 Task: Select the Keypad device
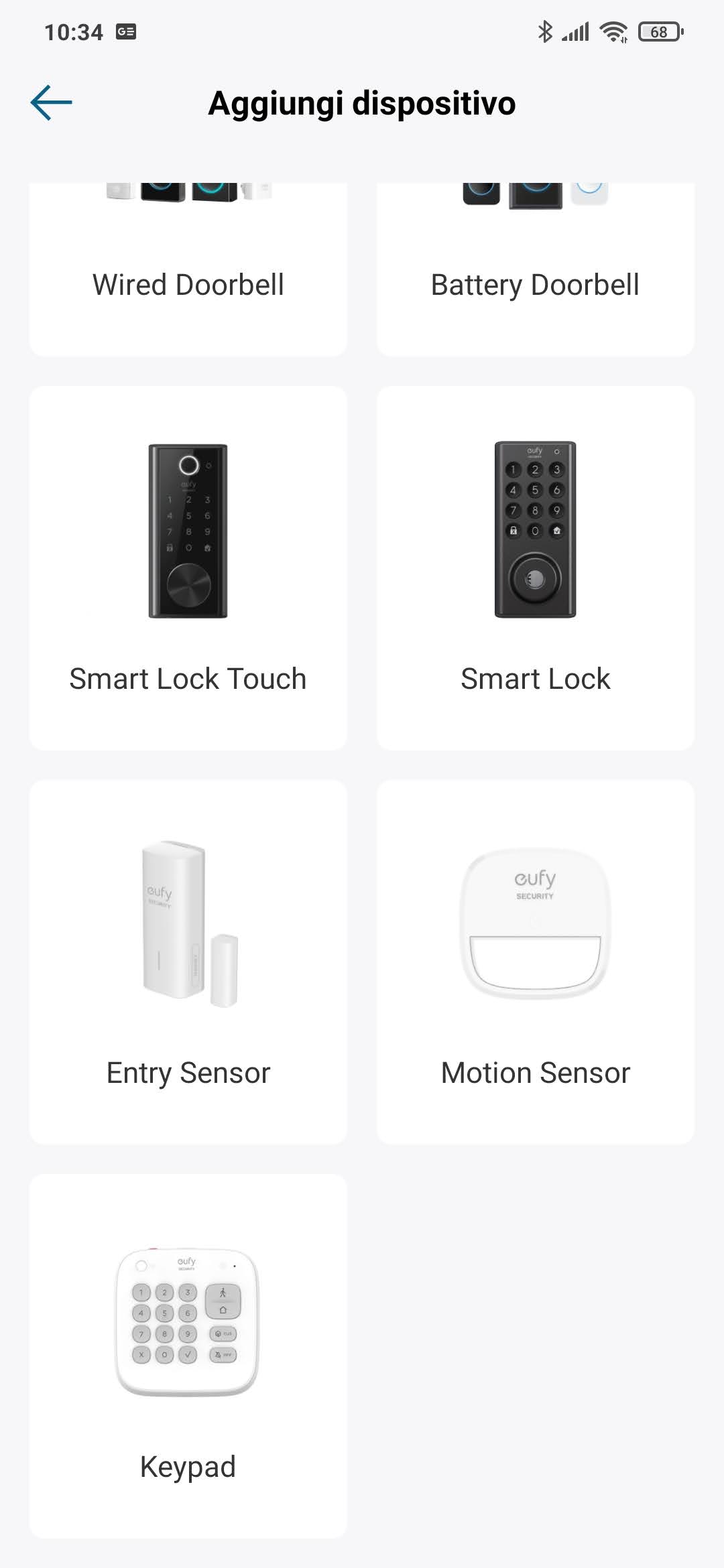pyautogui.click(x=188, y=1356)
